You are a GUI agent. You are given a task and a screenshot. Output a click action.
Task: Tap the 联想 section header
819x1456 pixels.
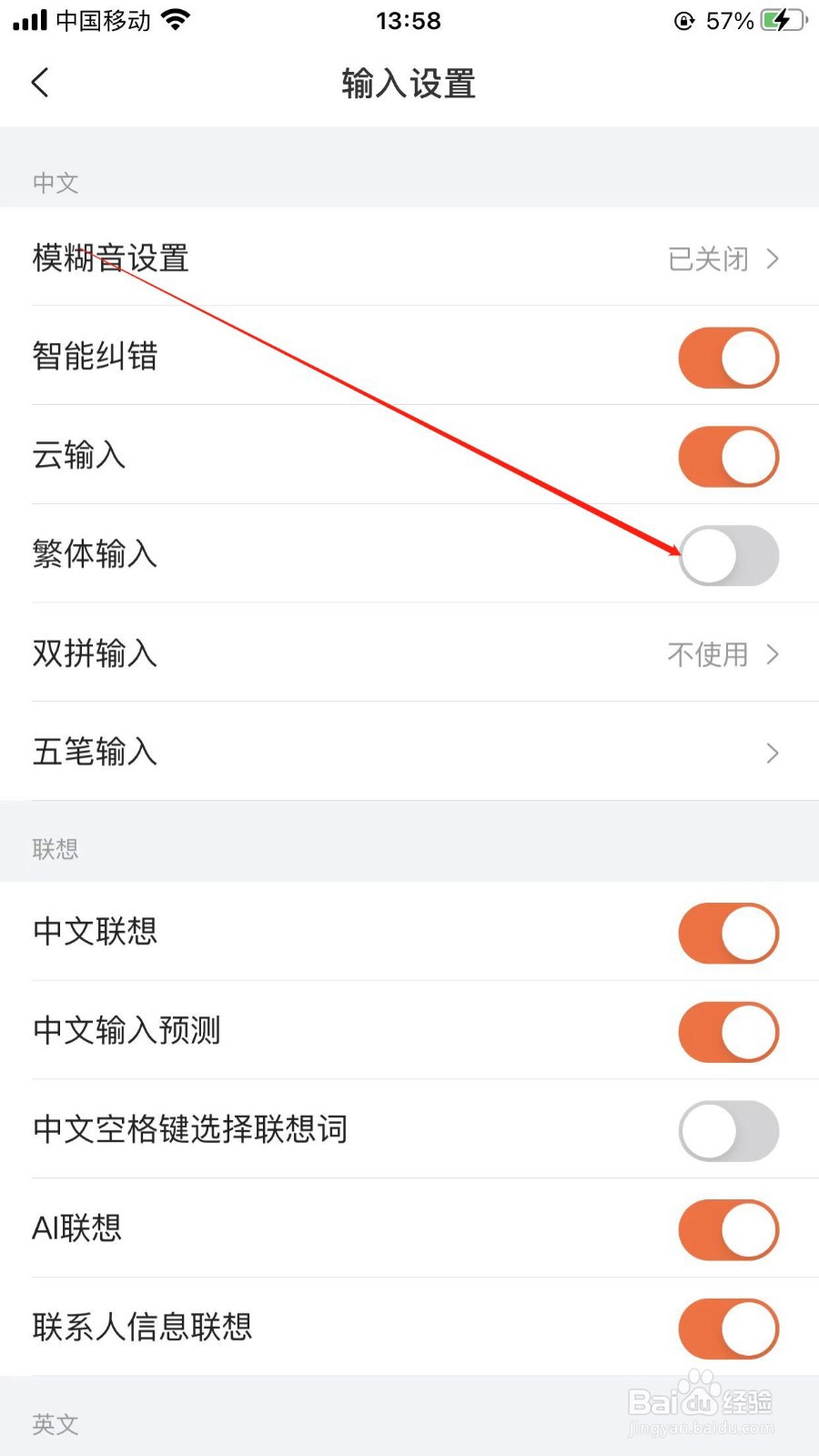click(x=55, y=848)
